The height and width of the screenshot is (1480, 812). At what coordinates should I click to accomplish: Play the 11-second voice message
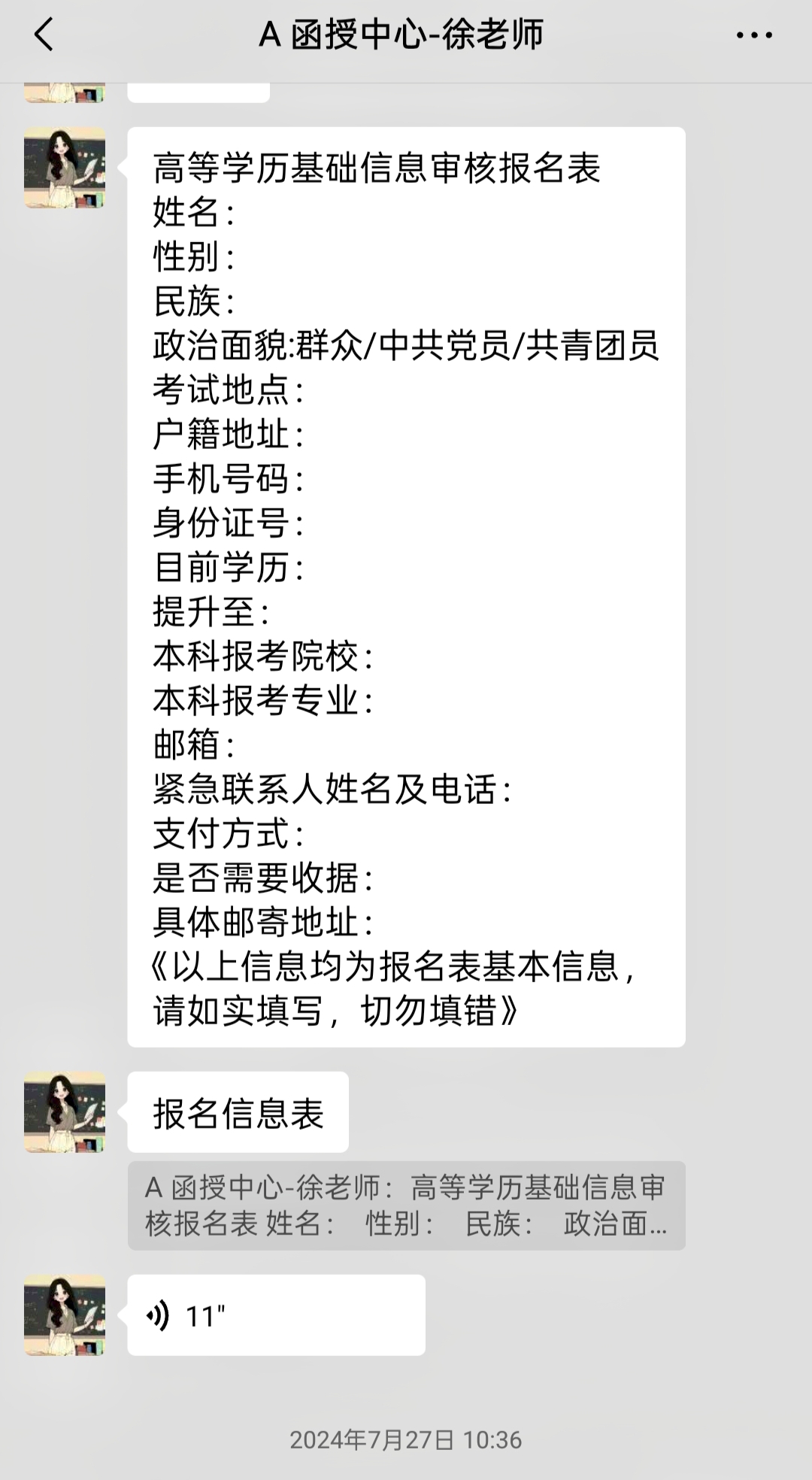tap(275, 1316)
